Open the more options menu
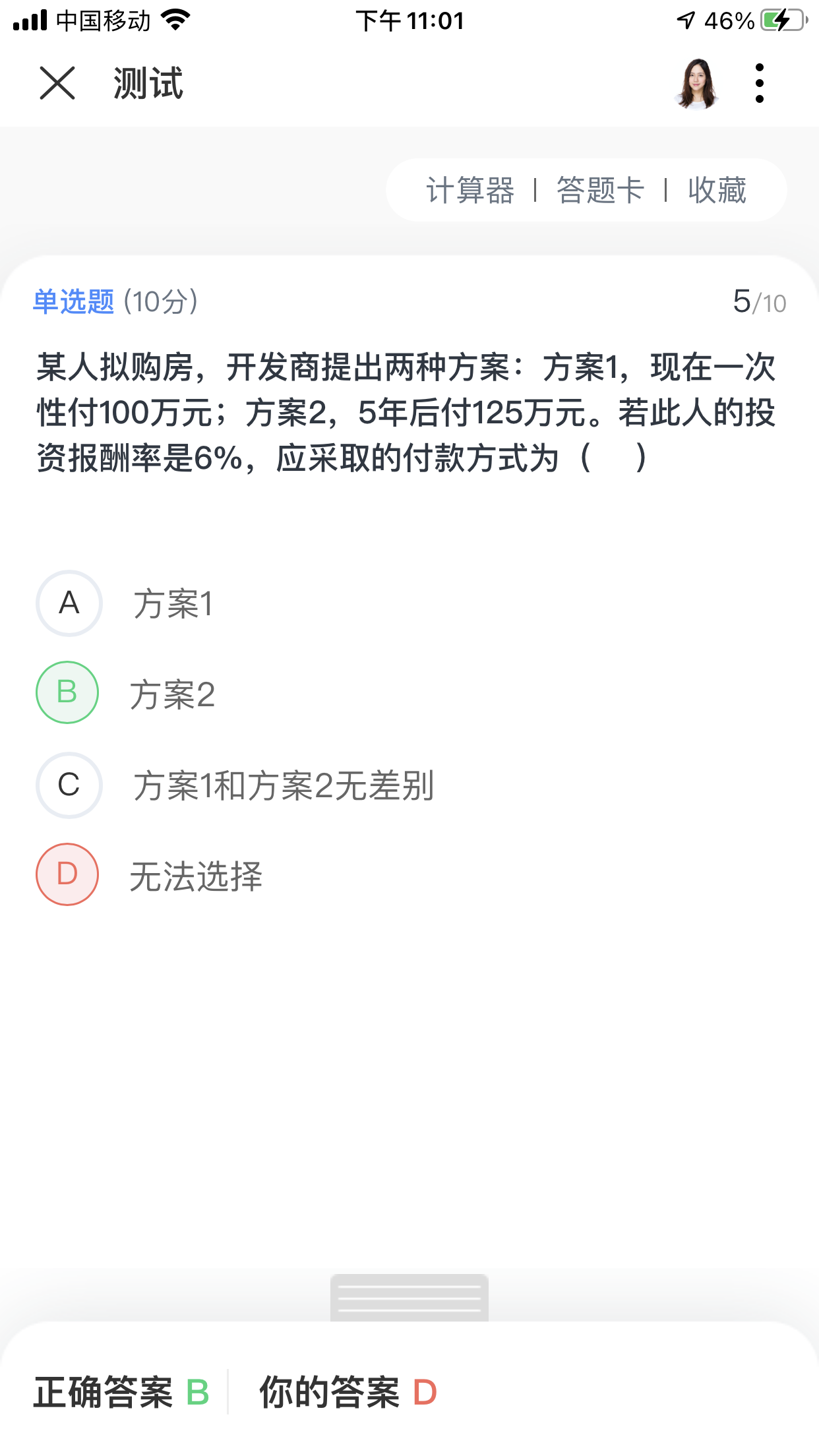This screenshot has width=819, height=1456. (x=760, y=83)
